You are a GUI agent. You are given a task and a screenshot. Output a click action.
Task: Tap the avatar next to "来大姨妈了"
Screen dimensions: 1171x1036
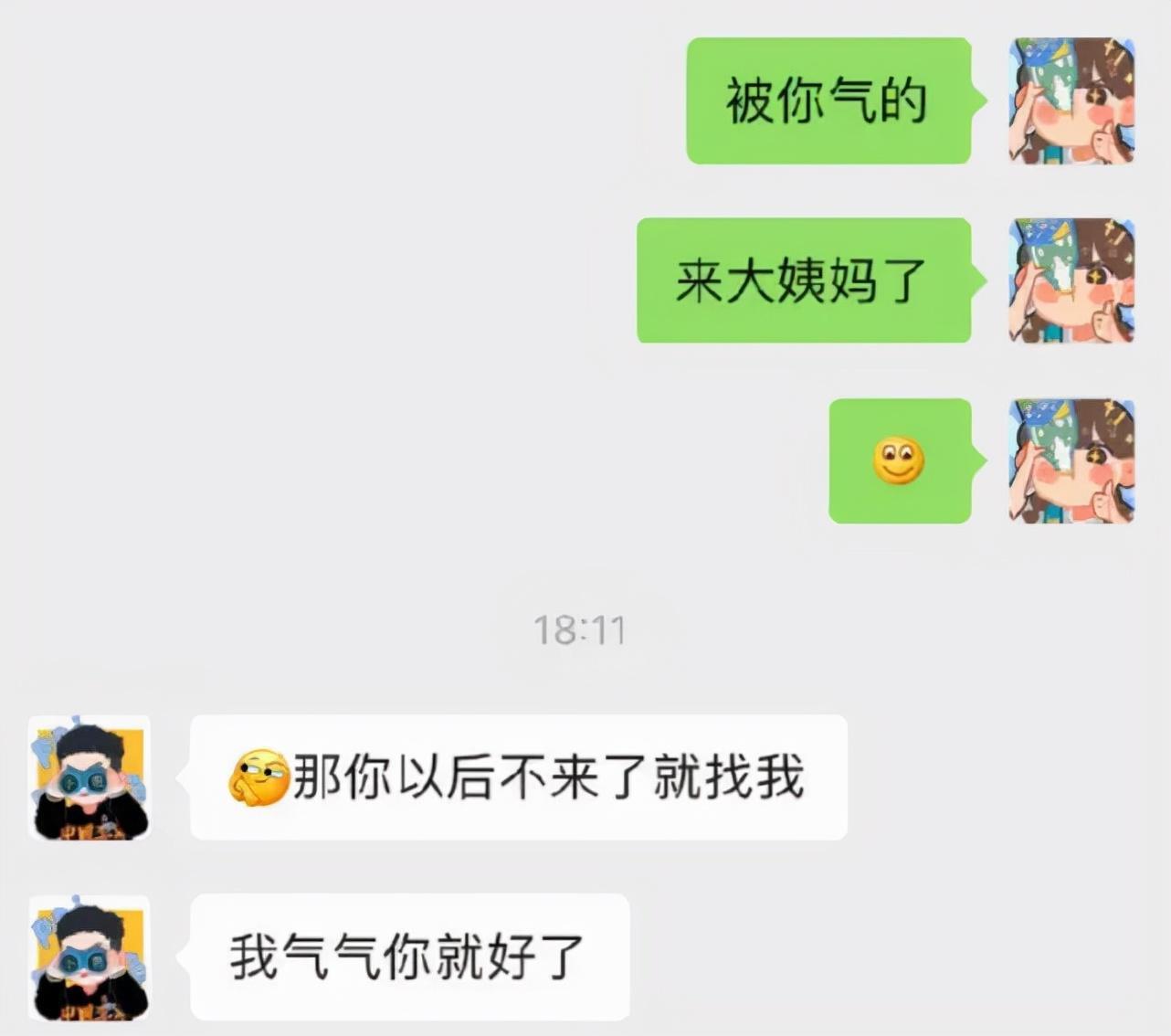coord(1071,280)
